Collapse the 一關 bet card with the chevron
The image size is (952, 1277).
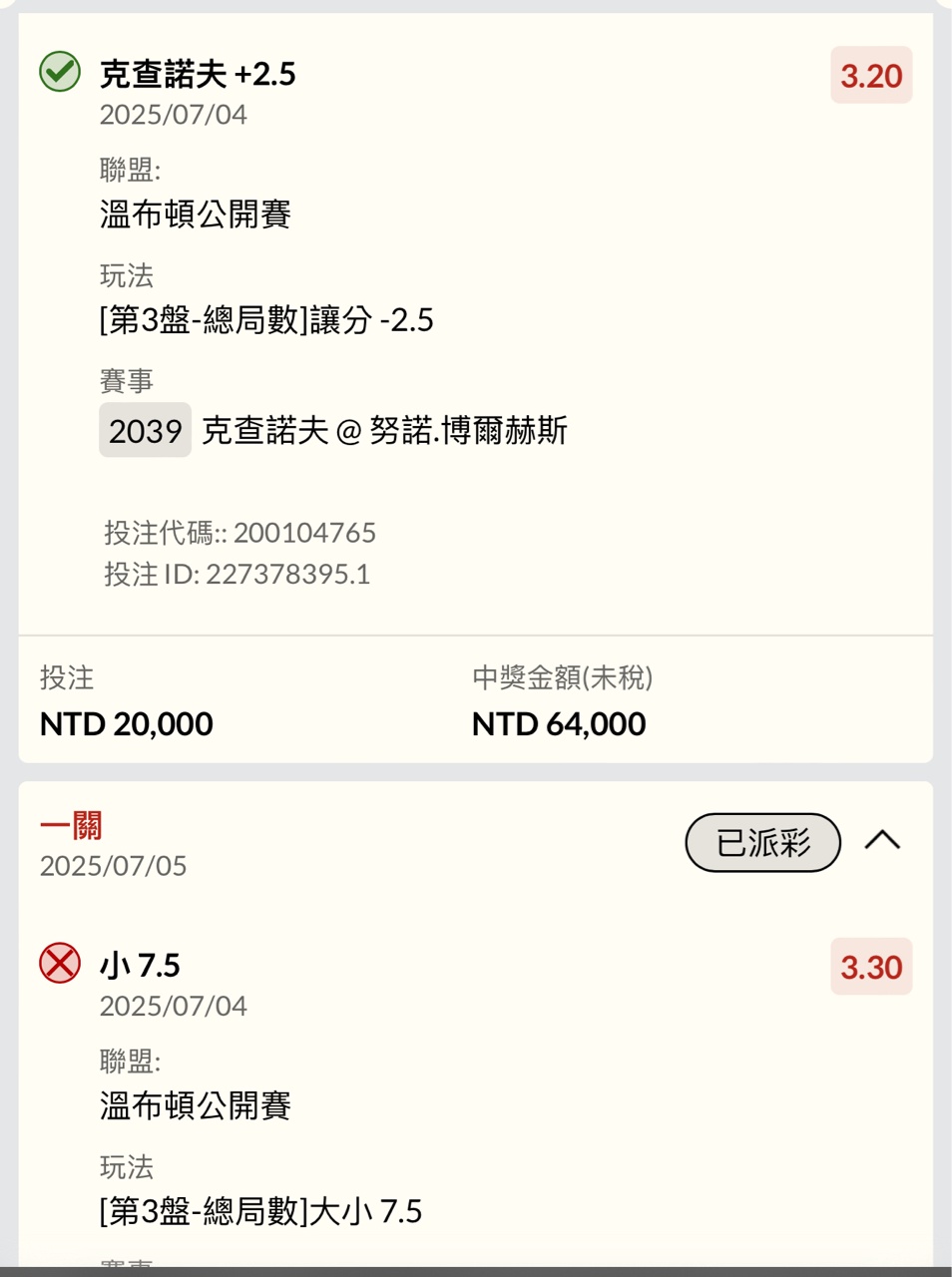click(x=882, y=841)
